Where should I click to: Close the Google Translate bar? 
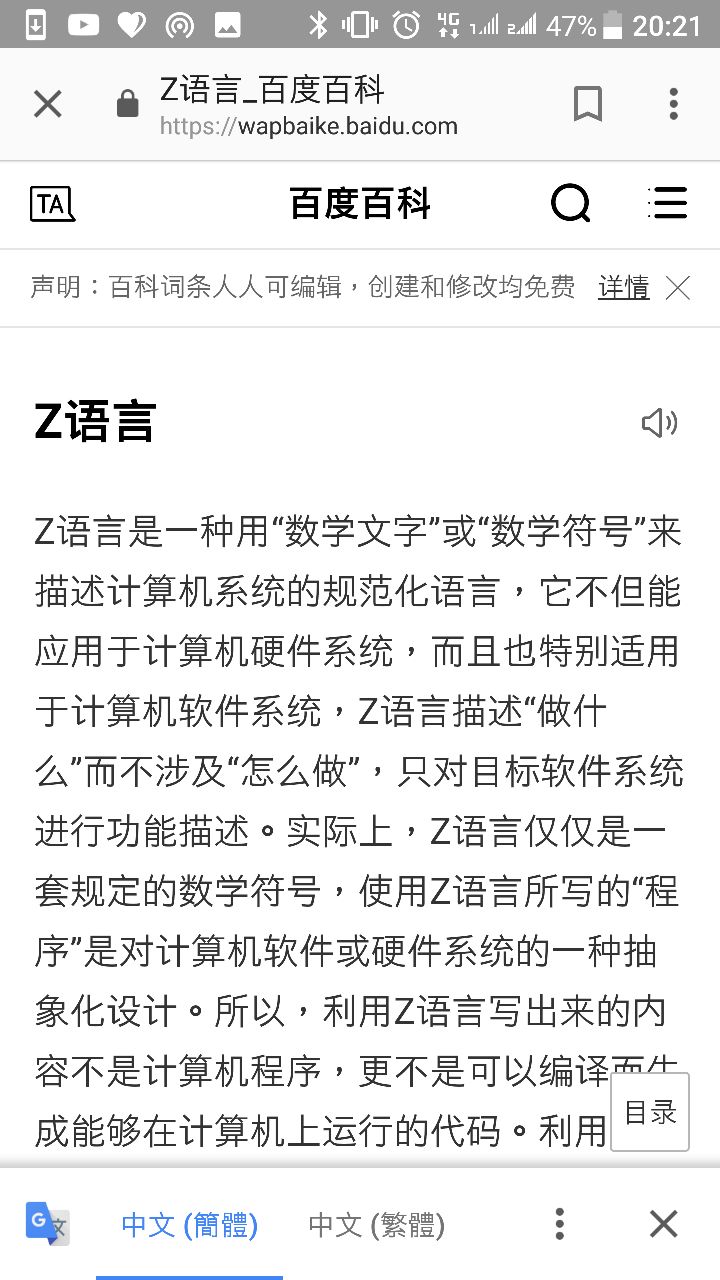click(x=663, y=1224)
